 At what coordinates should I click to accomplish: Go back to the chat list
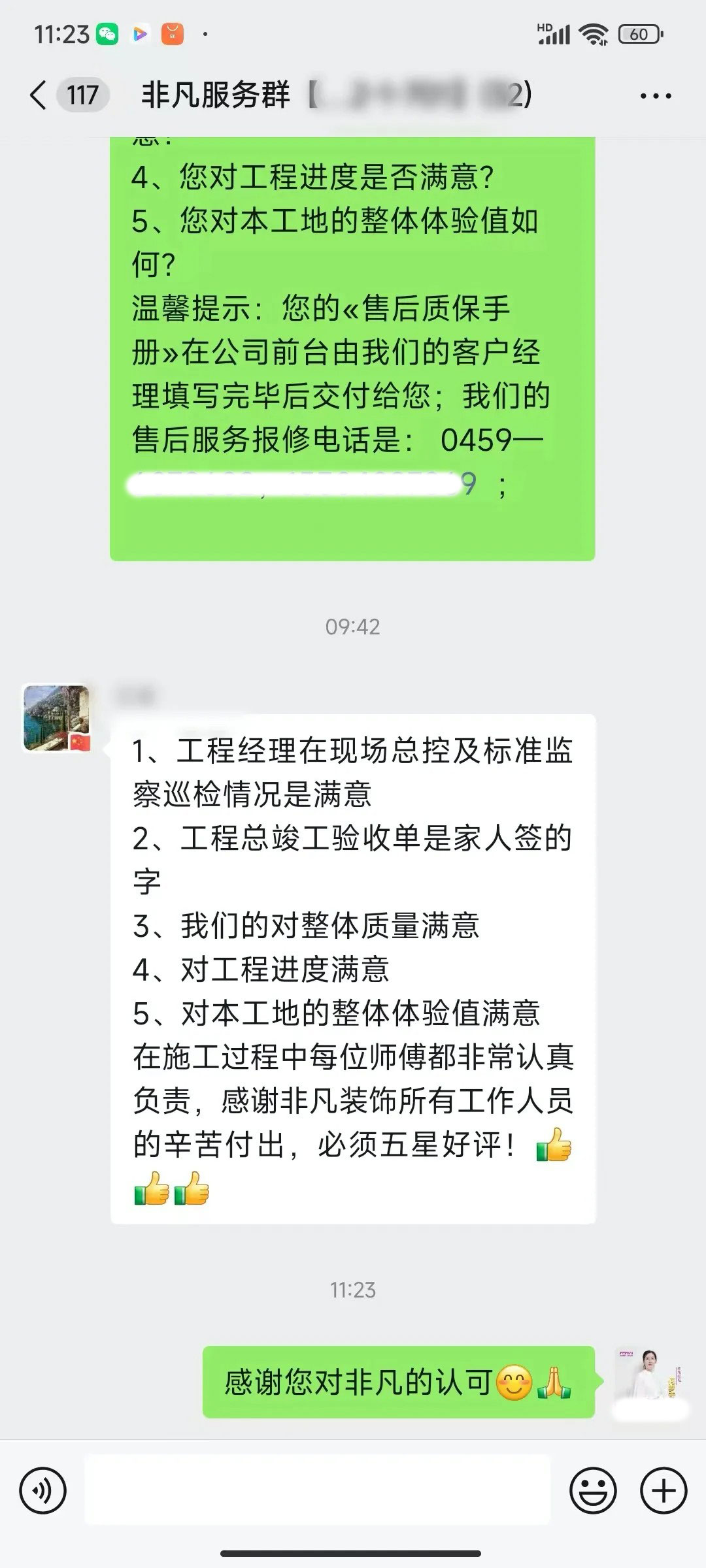pyautogui.click(x=39, y=95)
